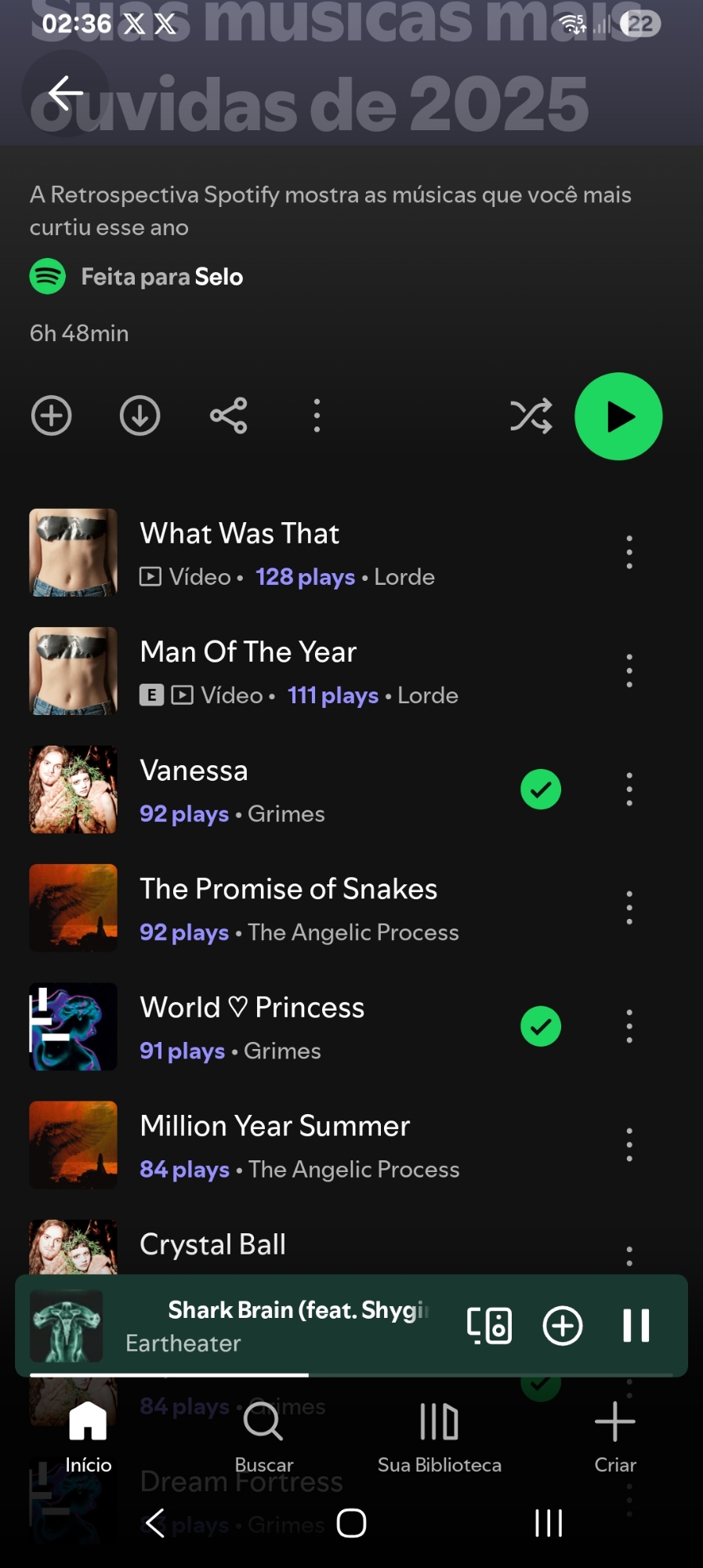Open more options for Man Of The Year
703x1568 pixels.
[629, 671]
